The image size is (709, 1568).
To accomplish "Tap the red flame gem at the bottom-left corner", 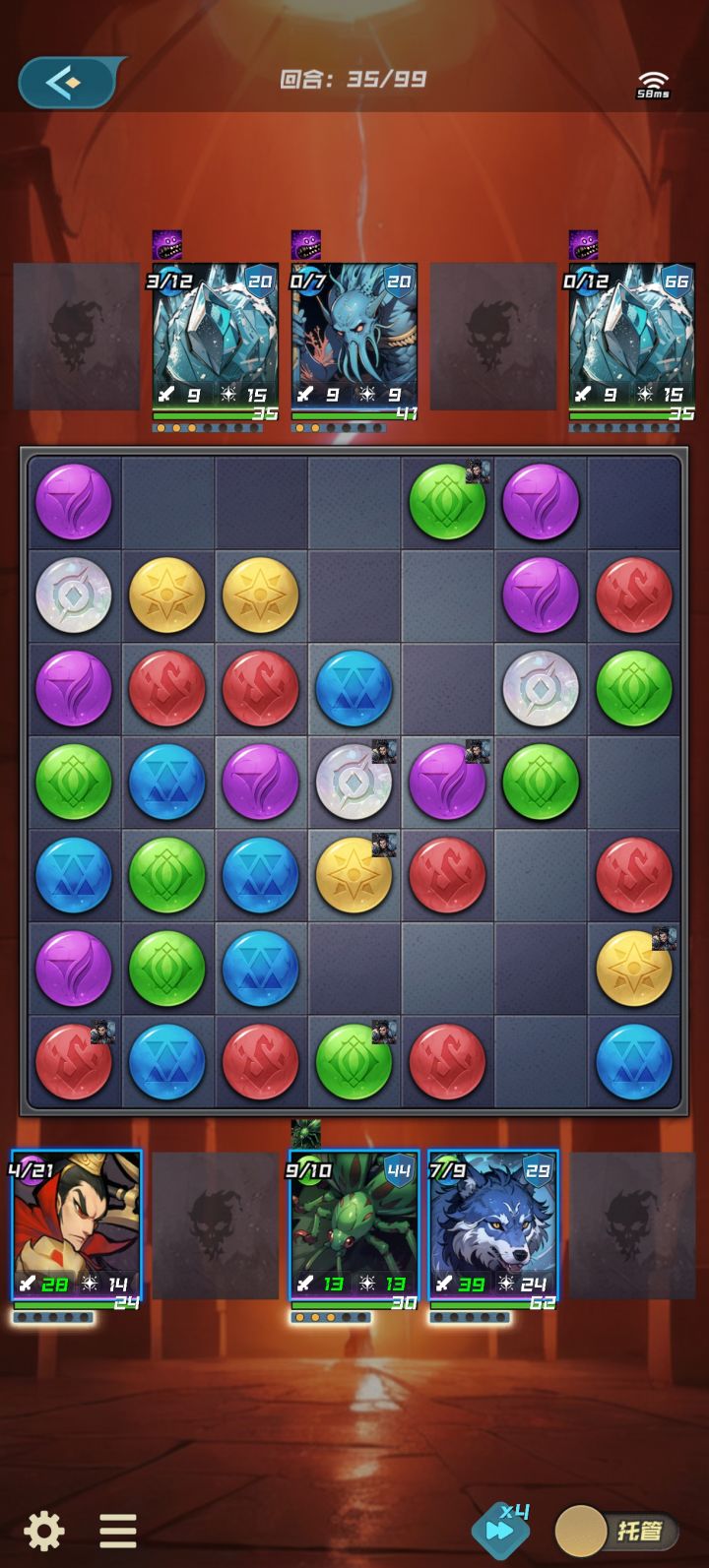I will (x=75, y=1063).
